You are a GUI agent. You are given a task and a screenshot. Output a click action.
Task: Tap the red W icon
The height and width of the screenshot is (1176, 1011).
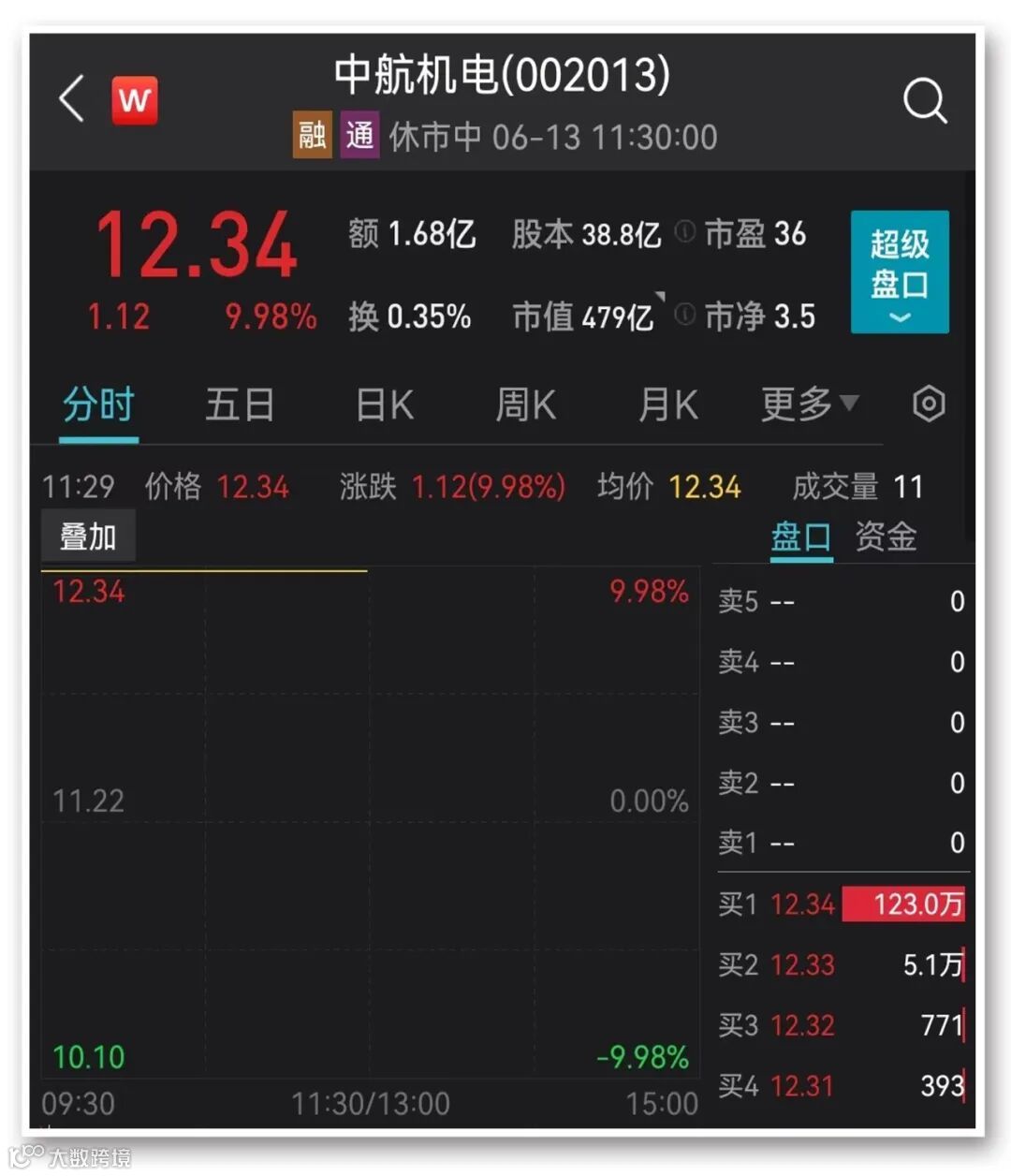pyautogui.click(x=135, y=100)
